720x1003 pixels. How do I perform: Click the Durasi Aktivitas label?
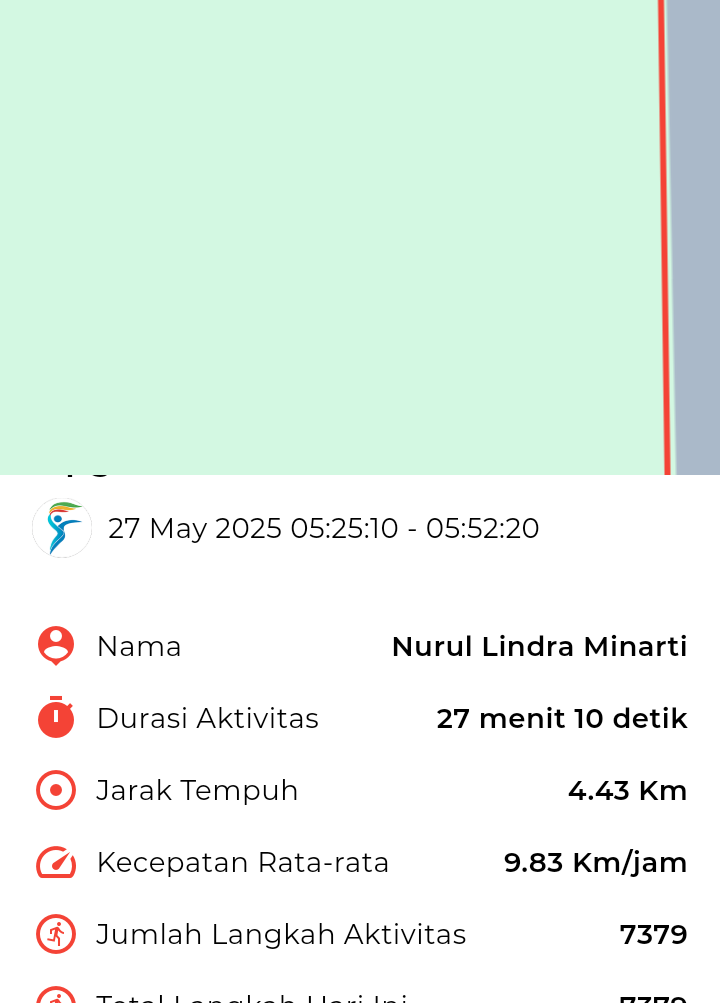pos(207,718)
